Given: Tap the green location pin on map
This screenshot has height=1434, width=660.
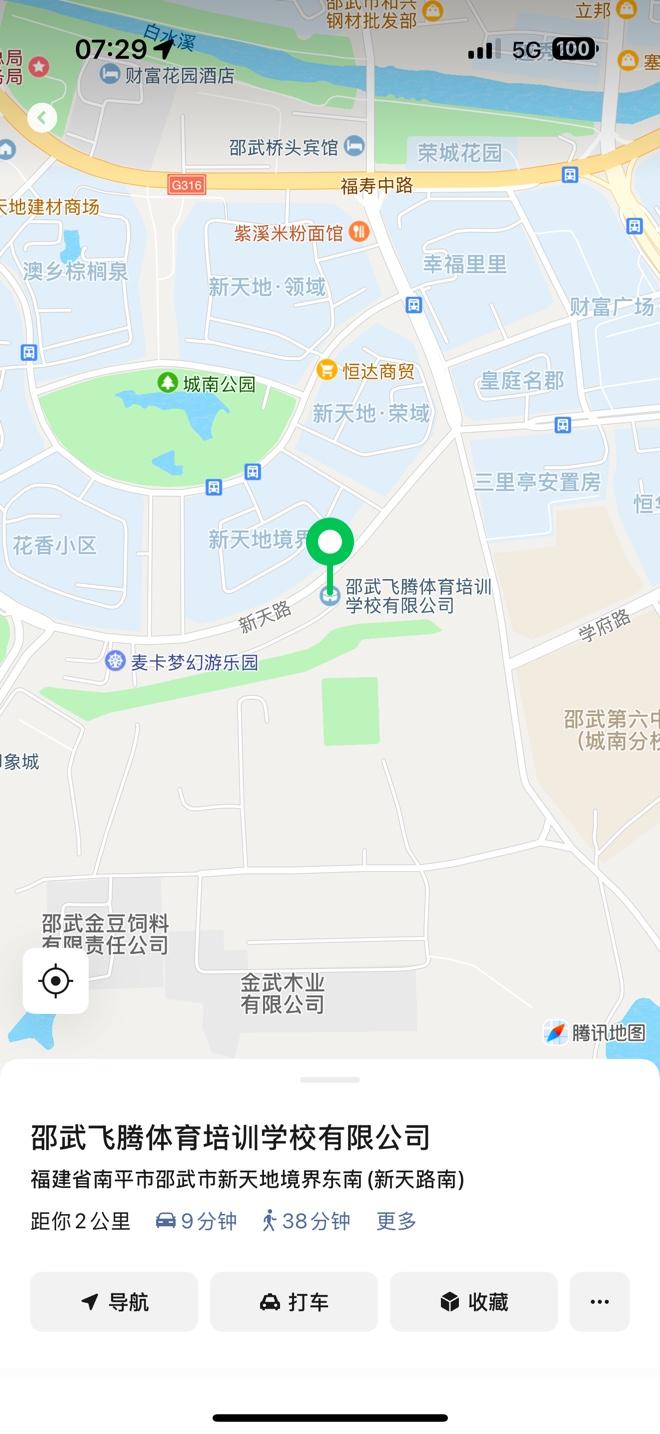Looking at the screenshot, I should pyautogui.click(x=330, y=544).
